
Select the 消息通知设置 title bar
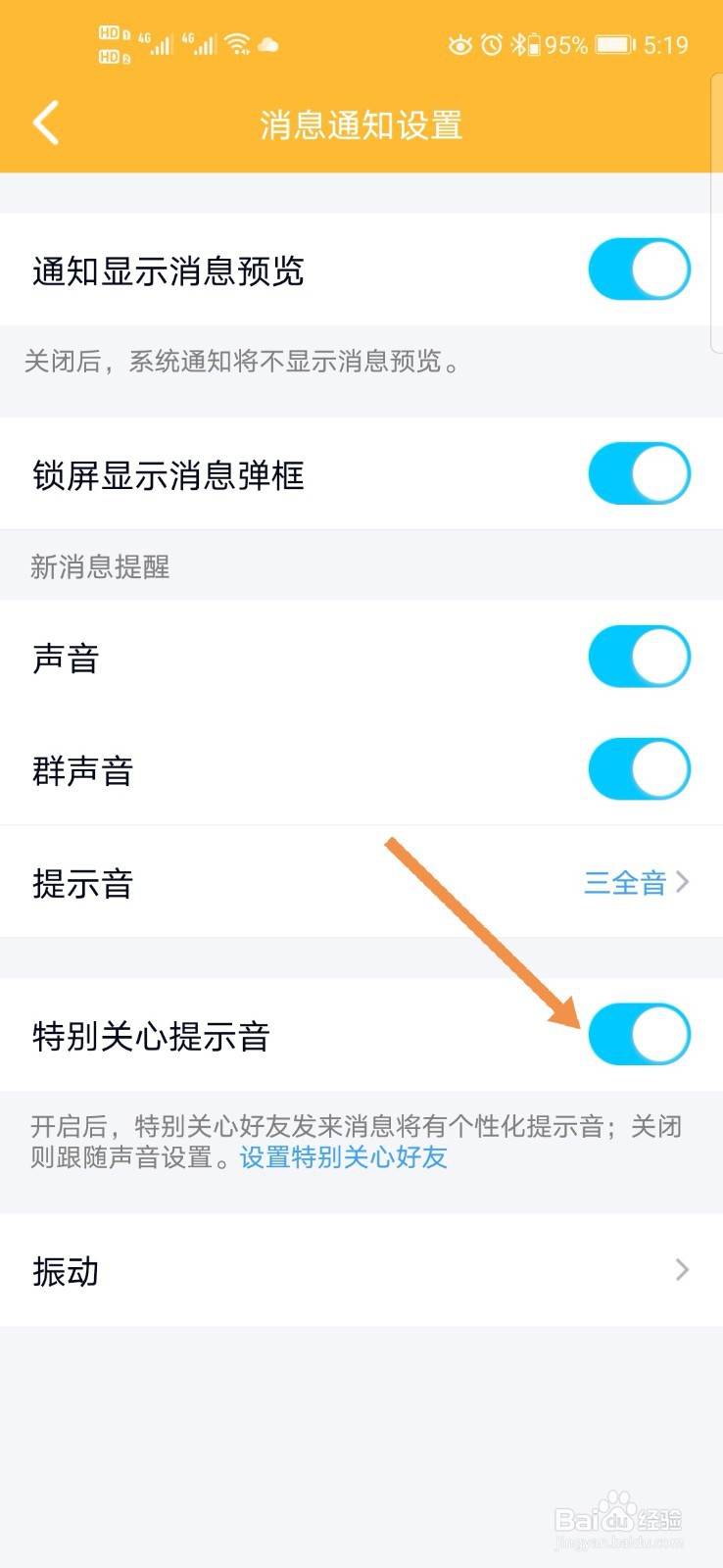(361, 125)
